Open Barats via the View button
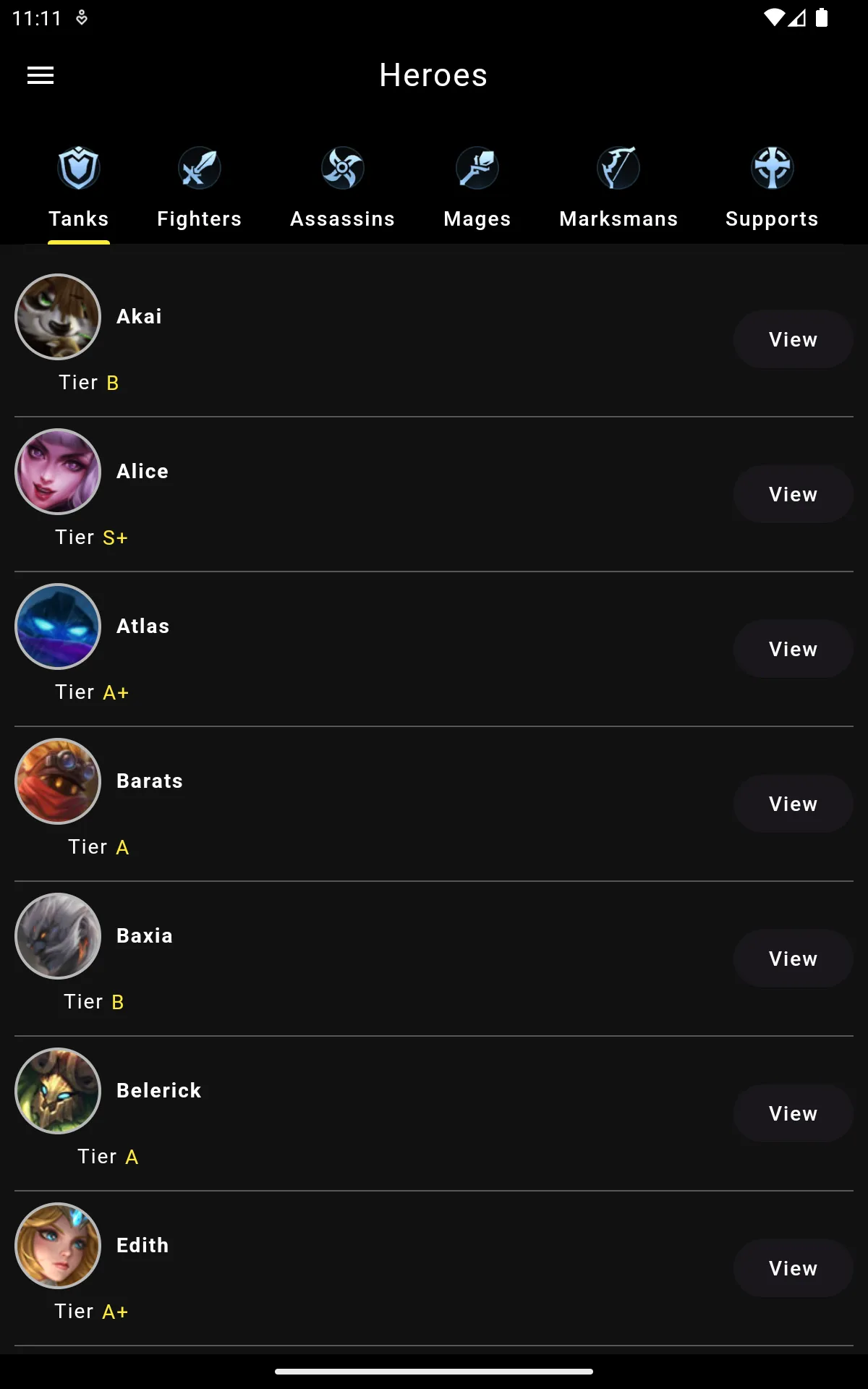The image size is (868, 1389). (x=793, y=804)
